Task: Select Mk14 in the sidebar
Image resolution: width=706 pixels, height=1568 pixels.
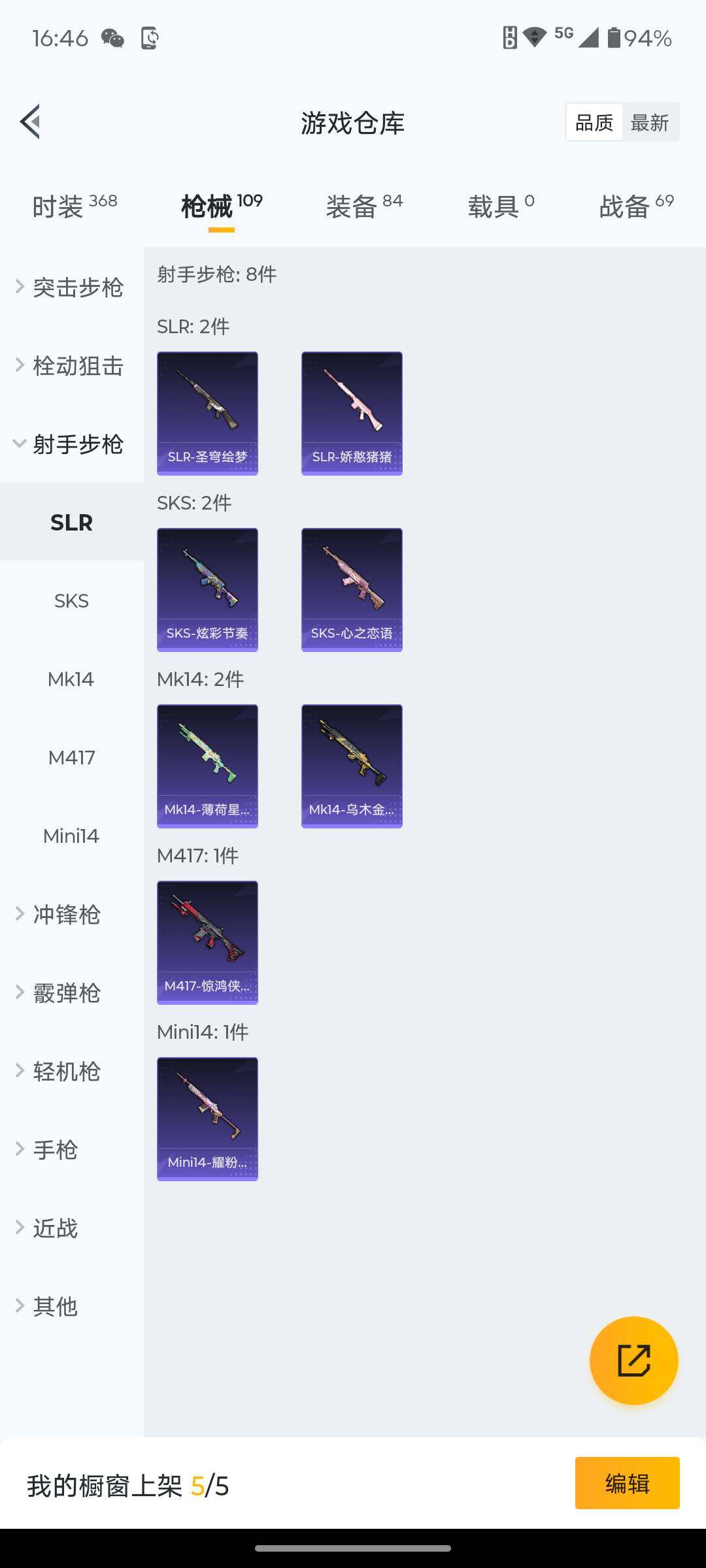Action: [71, 679]
